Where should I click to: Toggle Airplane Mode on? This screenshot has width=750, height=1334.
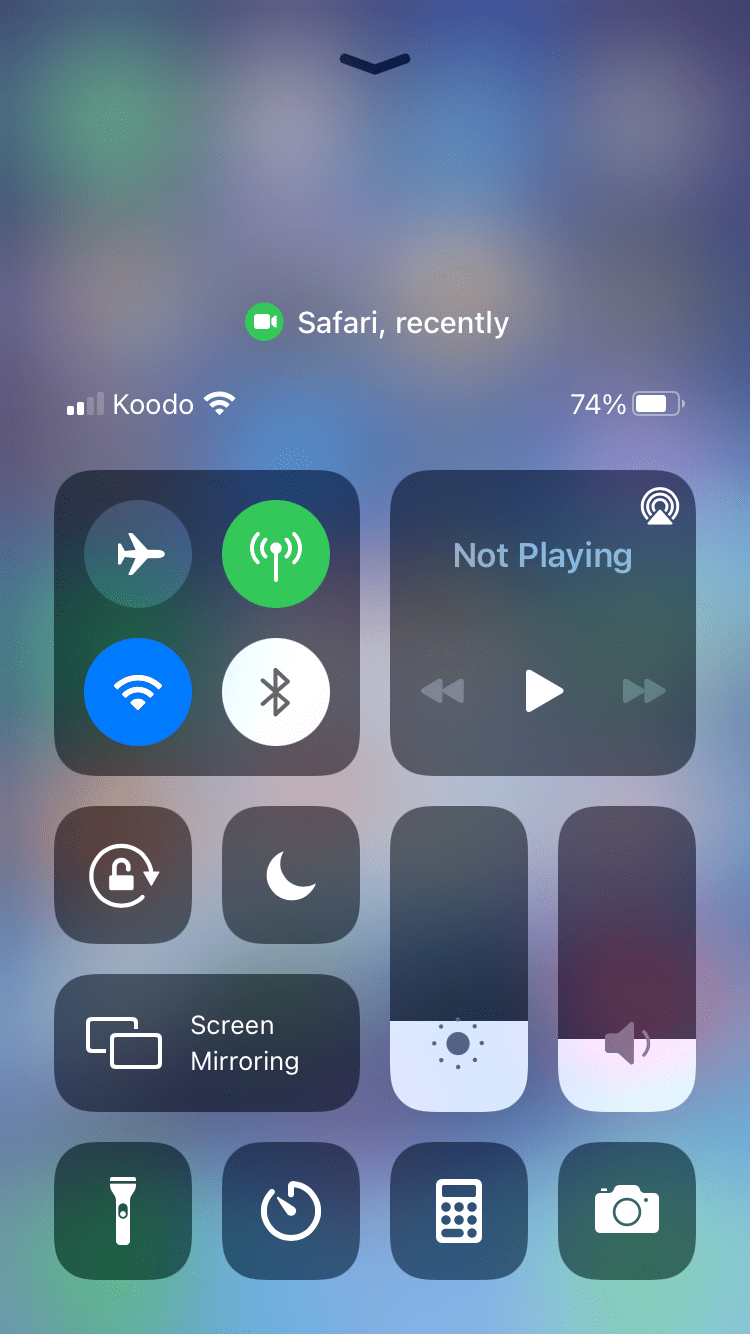(x=138, y=554)
